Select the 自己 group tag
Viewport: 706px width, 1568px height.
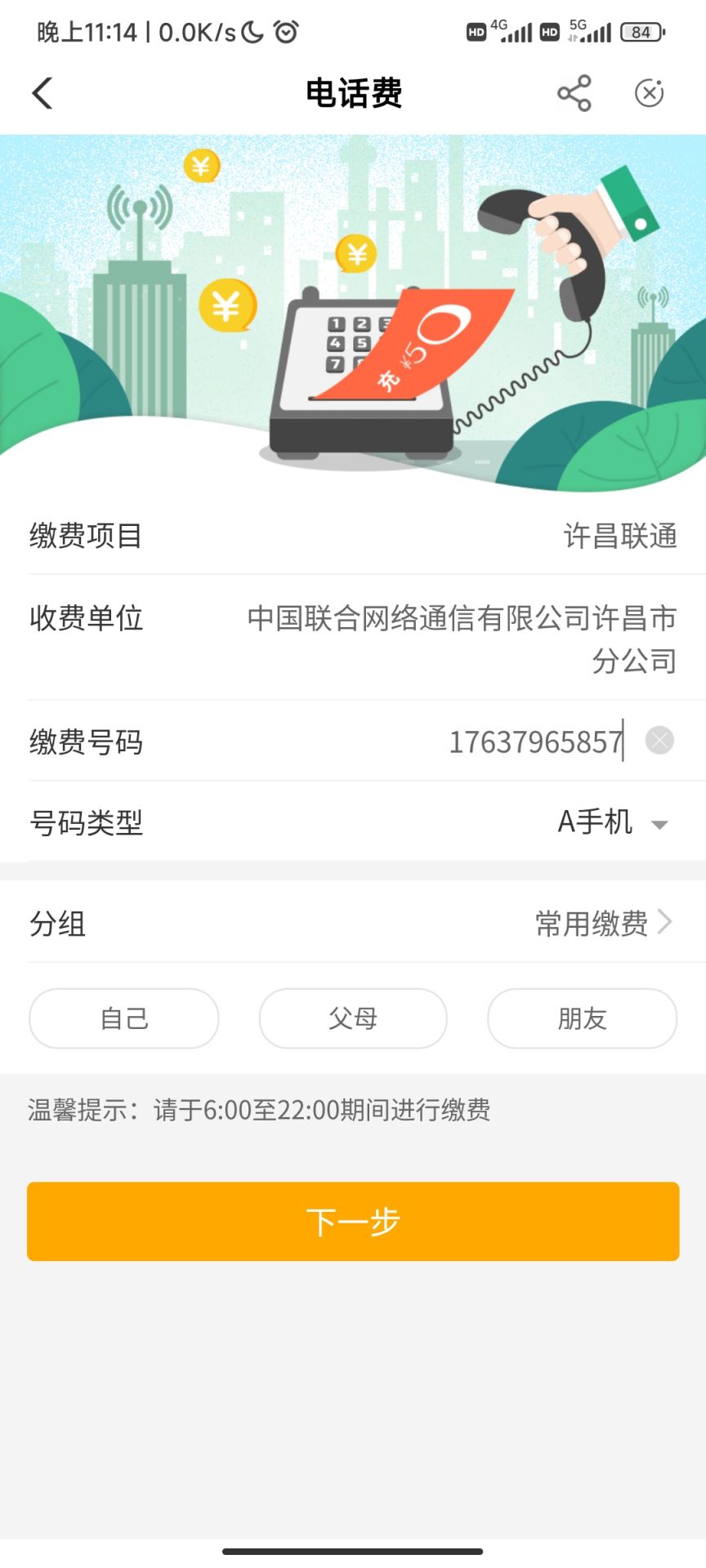pos(123,1018)
